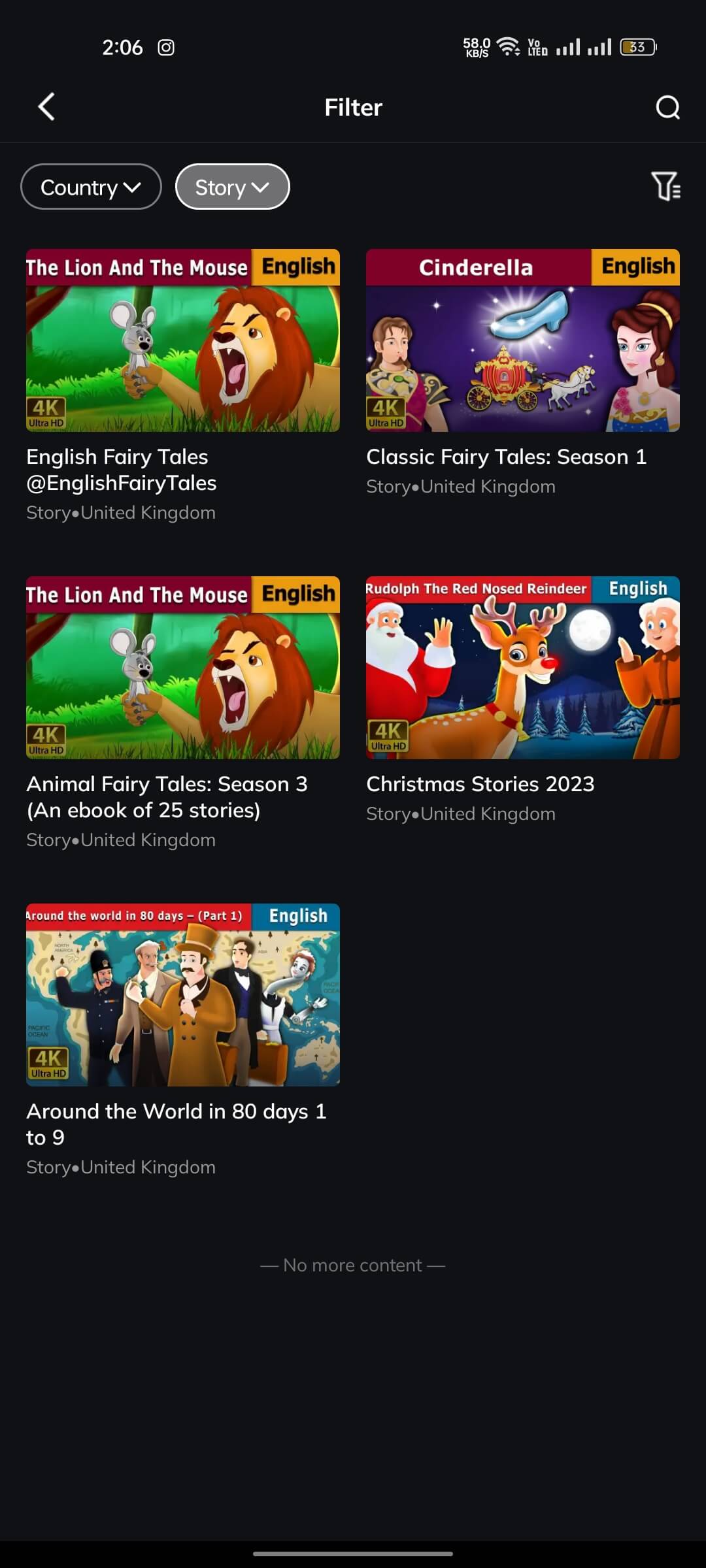Open the search icon

(x=667, y=107)
